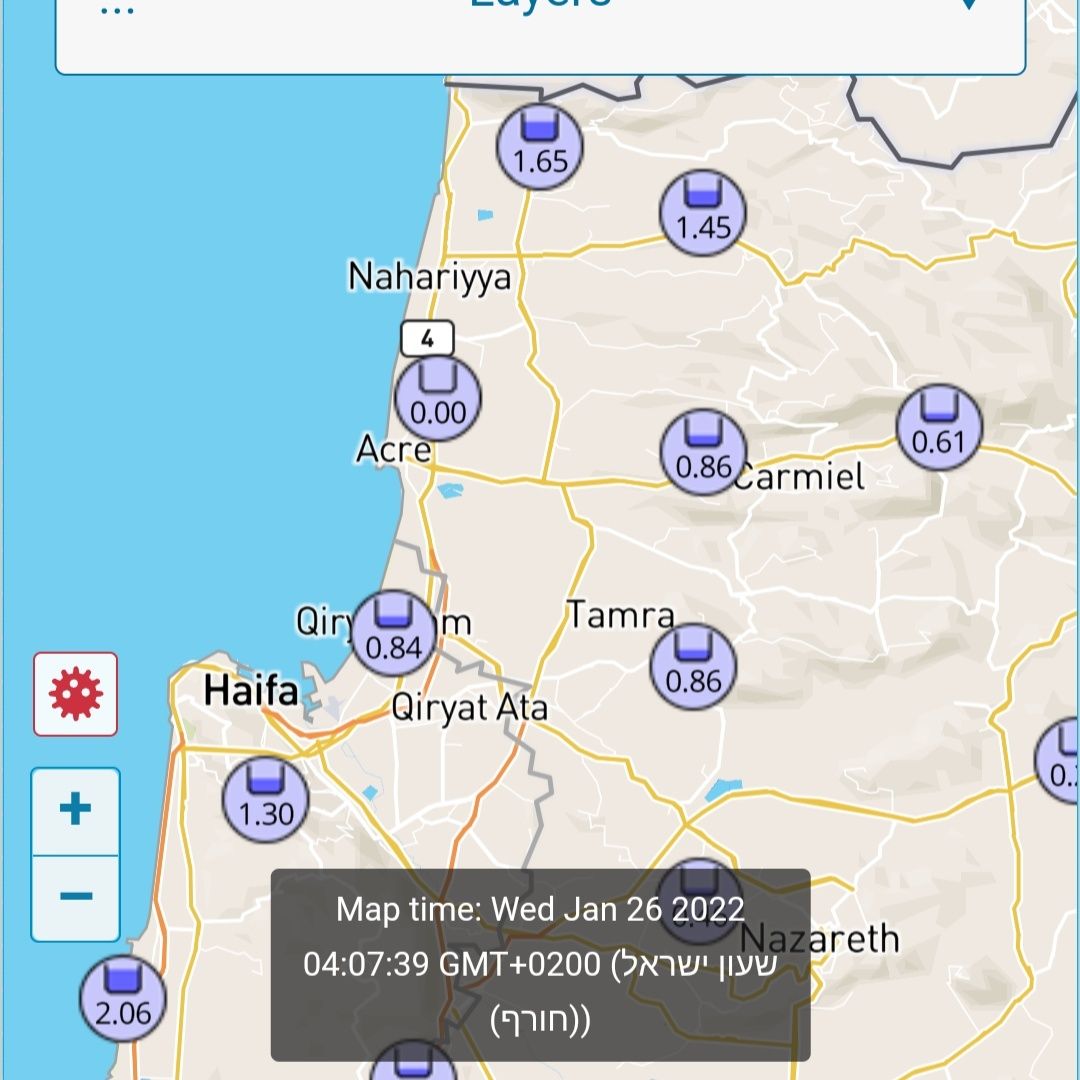The height and width of the screenshot is (1080, 1080).
Task: Tap the 0.84 marker near Haifa bay
Action: pyautogui.click(x=394, y=634)
